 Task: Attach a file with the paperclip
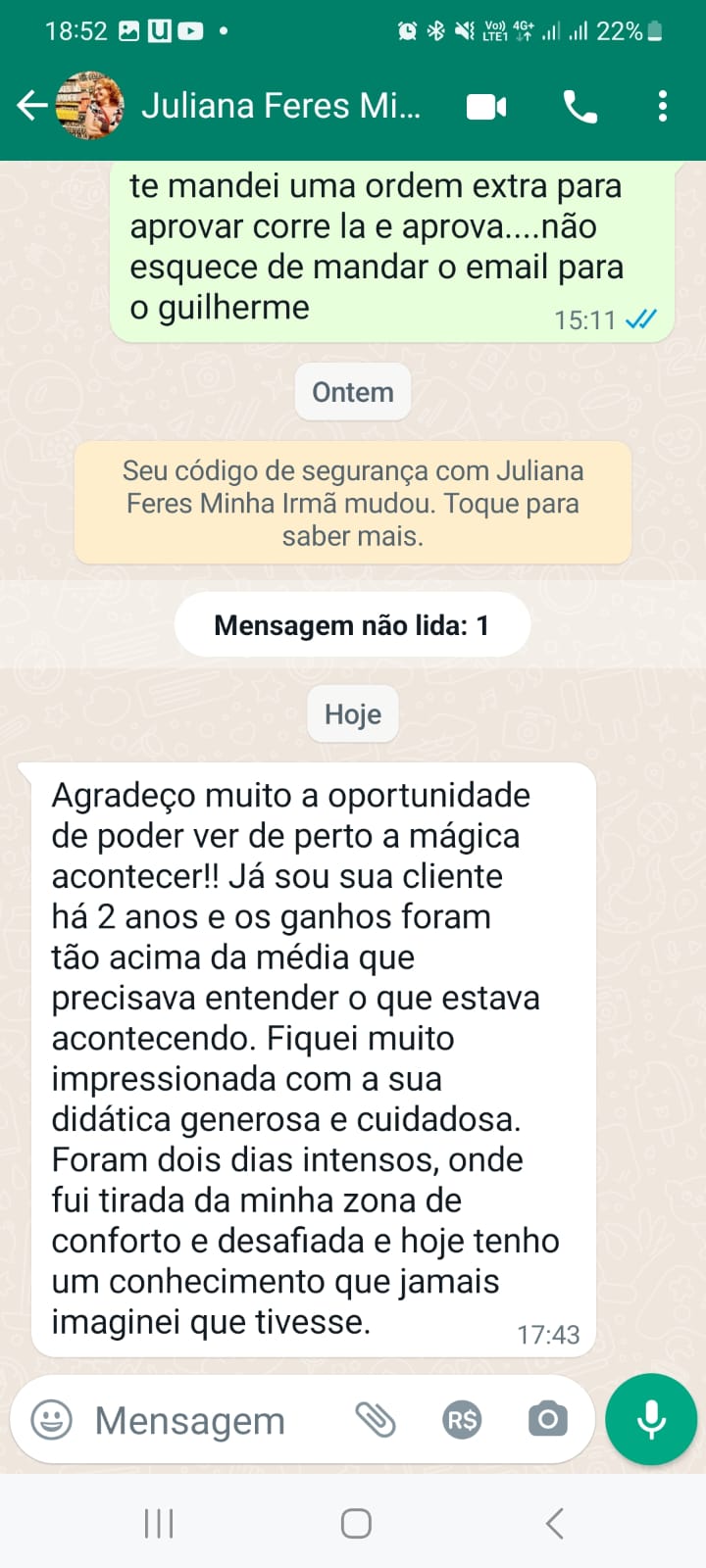(x=375, y=1419)
